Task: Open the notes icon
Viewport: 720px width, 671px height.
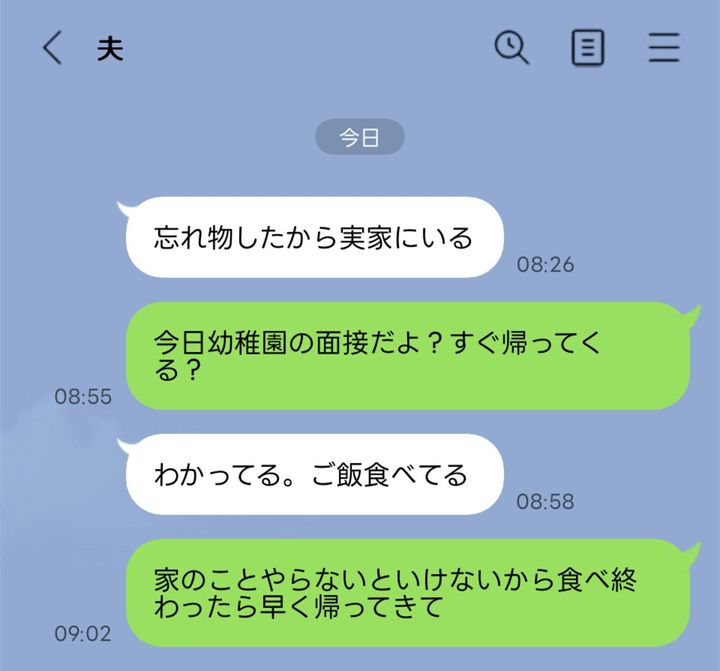Action: 588,48
